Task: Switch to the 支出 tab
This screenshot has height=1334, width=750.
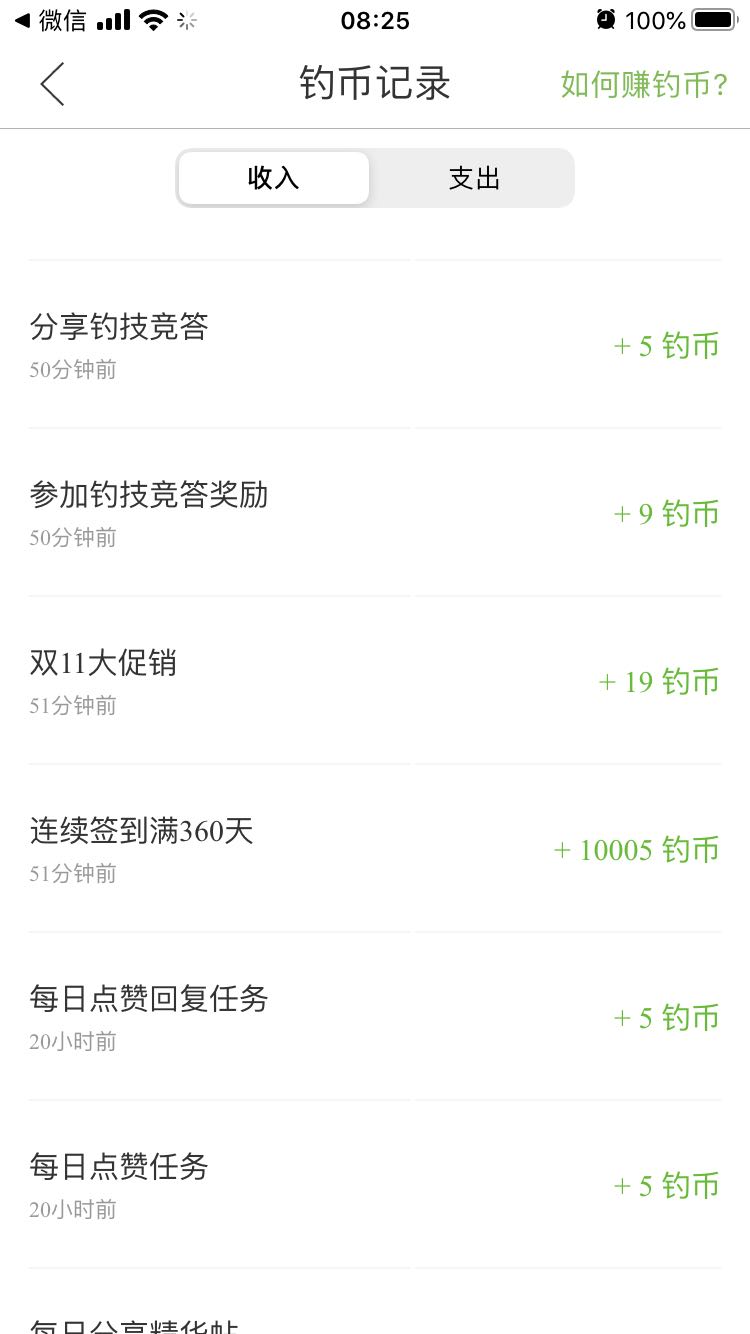Action: 474,179
